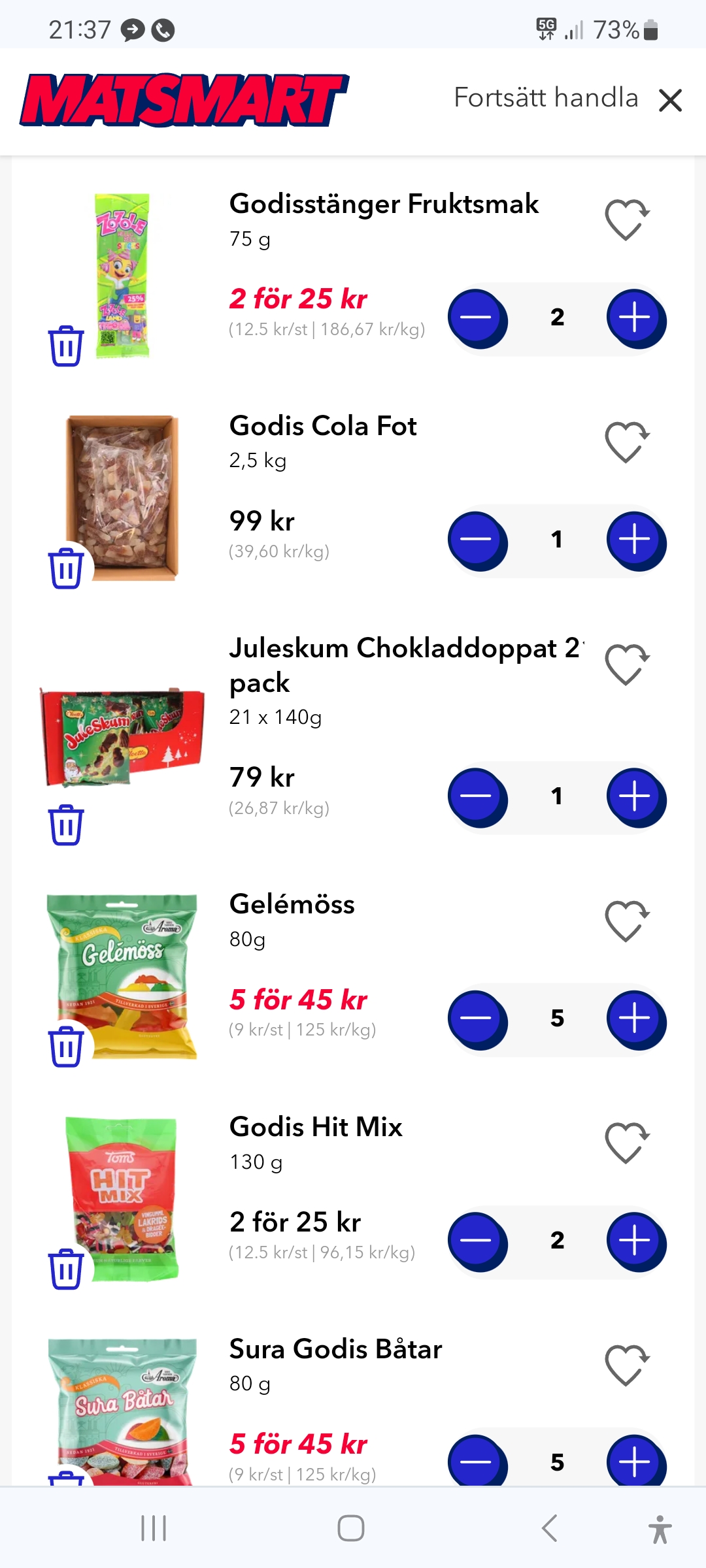The height and width of the screenshot is (1568, 706).
Task: Add another Godis Hit Mix bag
Action: [635, 1241]
